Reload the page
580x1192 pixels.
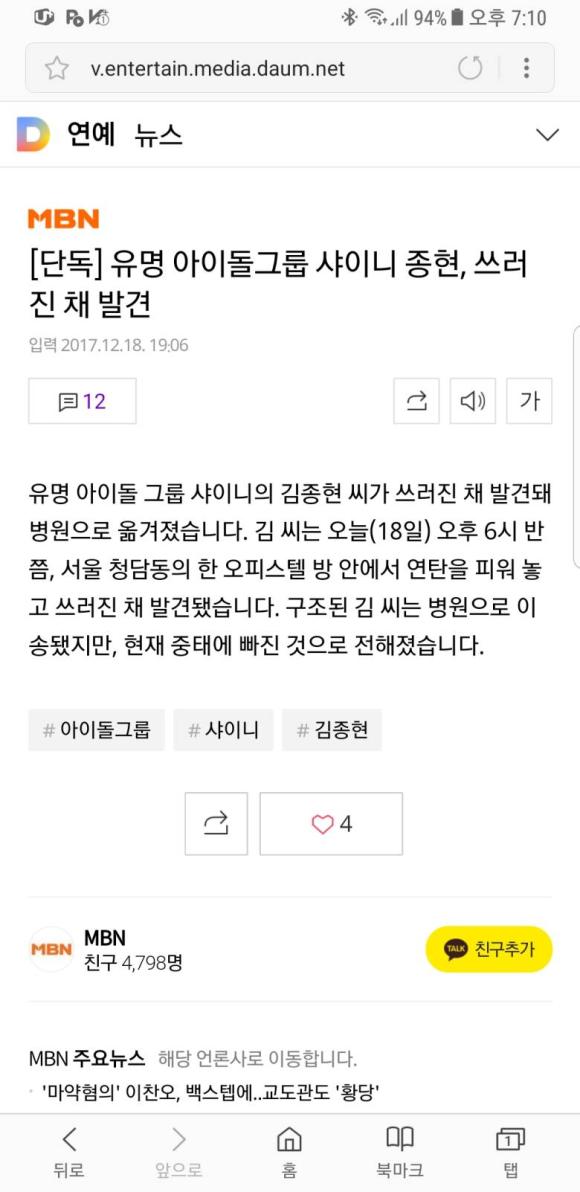coord(471,68)
